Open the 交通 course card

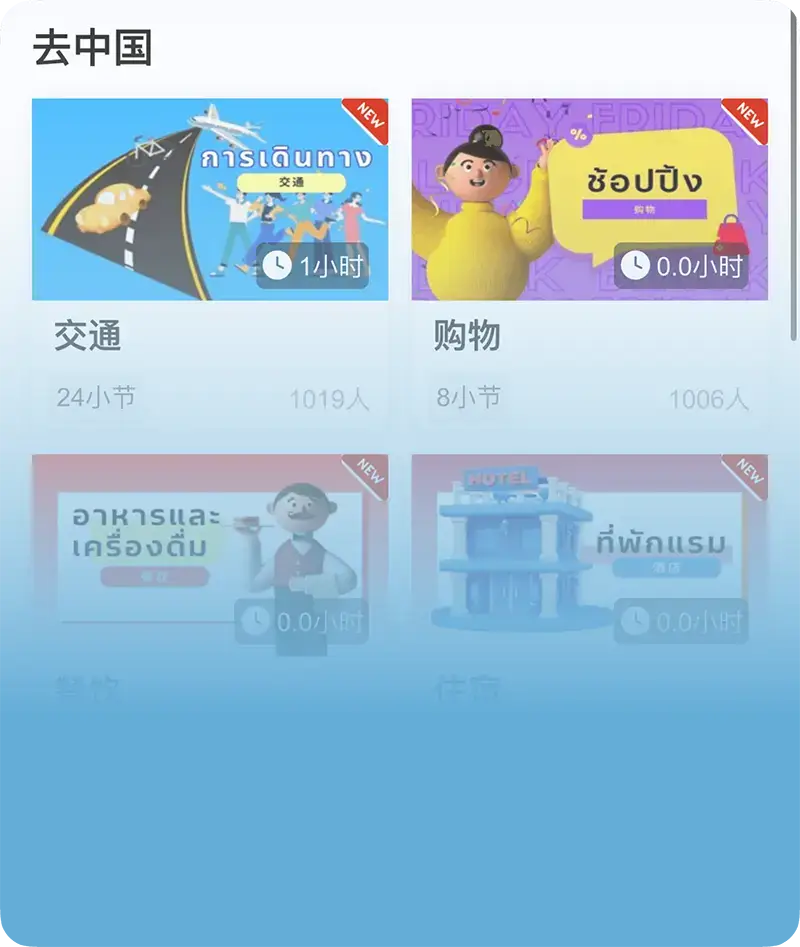[210, 200]
